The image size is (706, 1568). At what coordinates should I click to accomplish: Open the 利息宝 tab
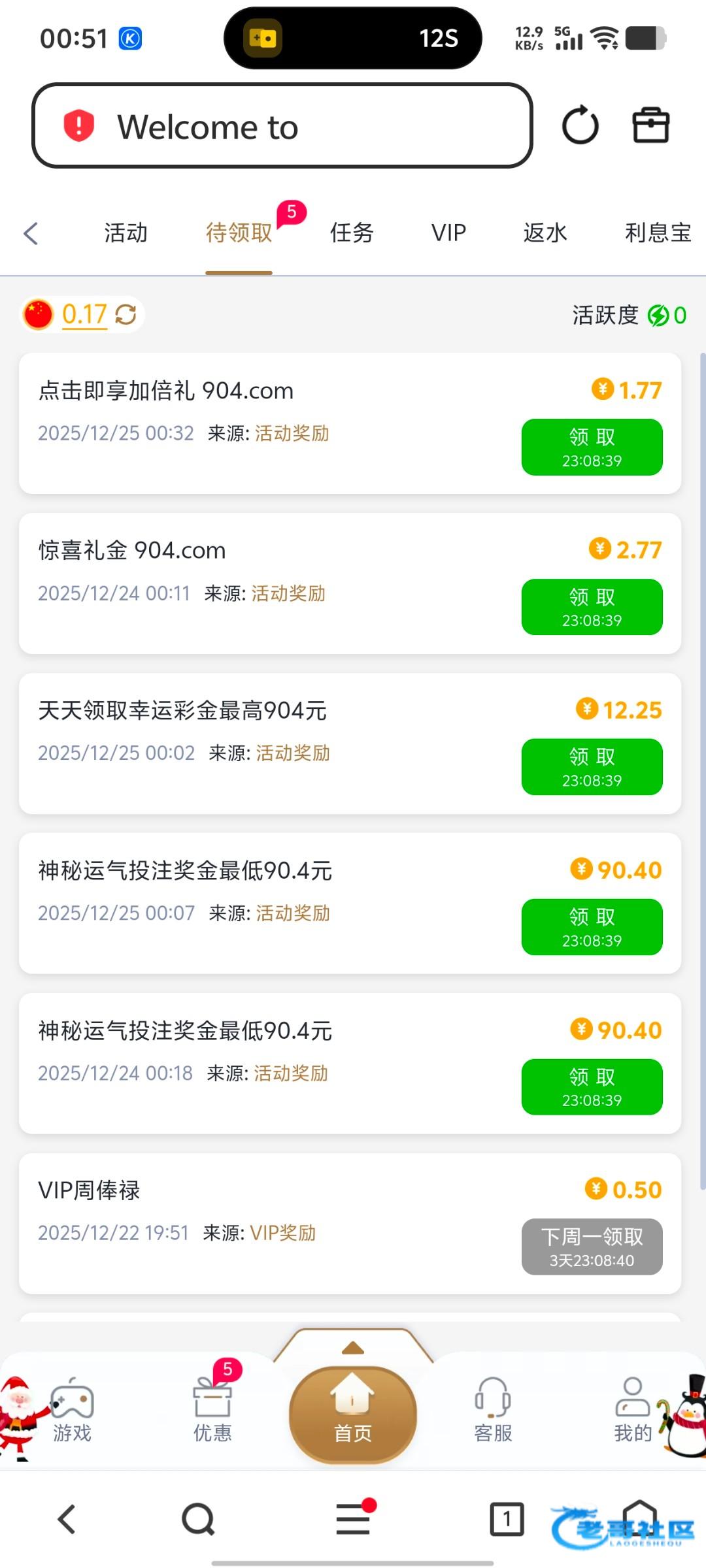[658, 233]
